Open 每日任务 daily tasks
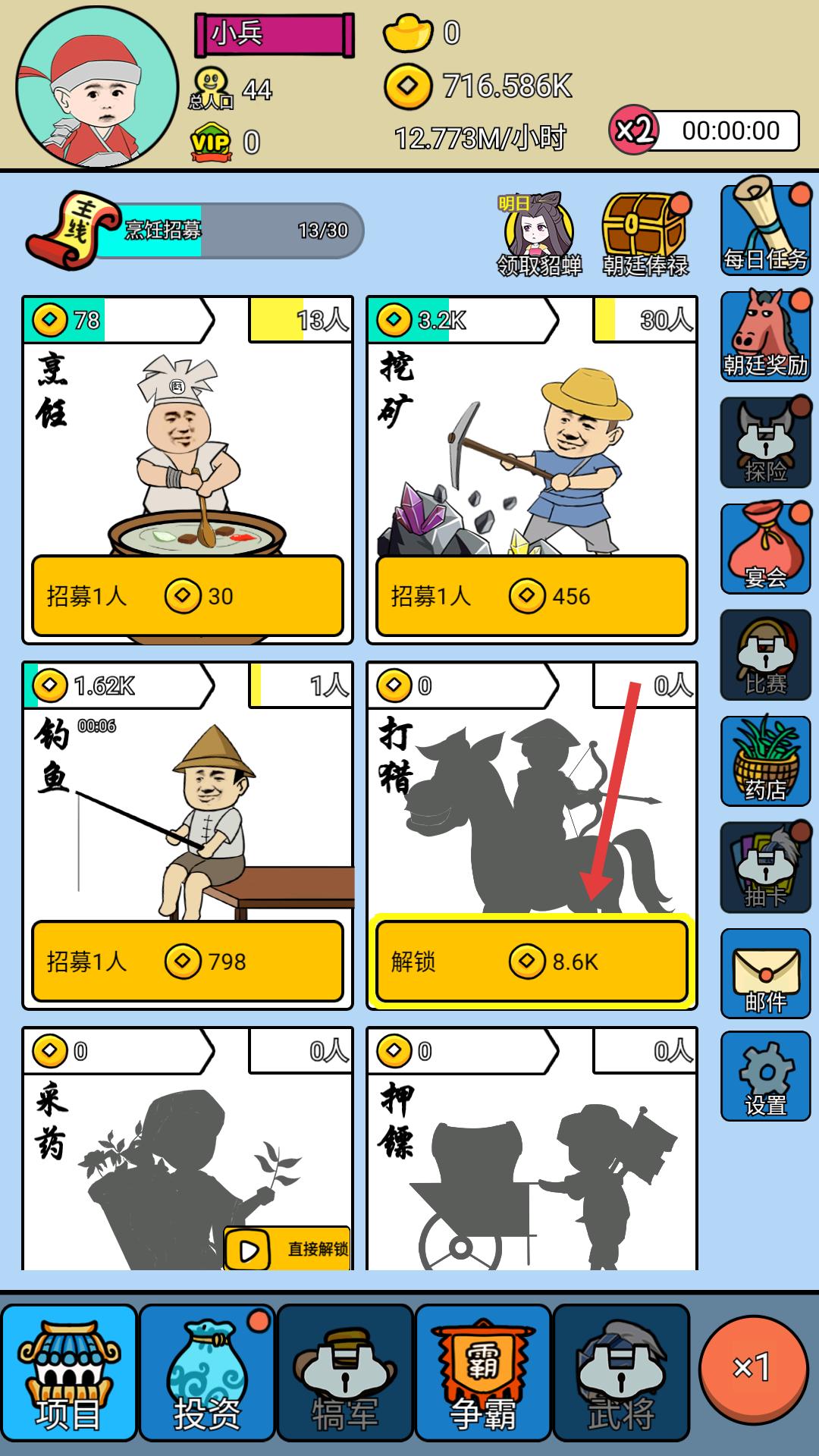 click(x=765, y=226)
